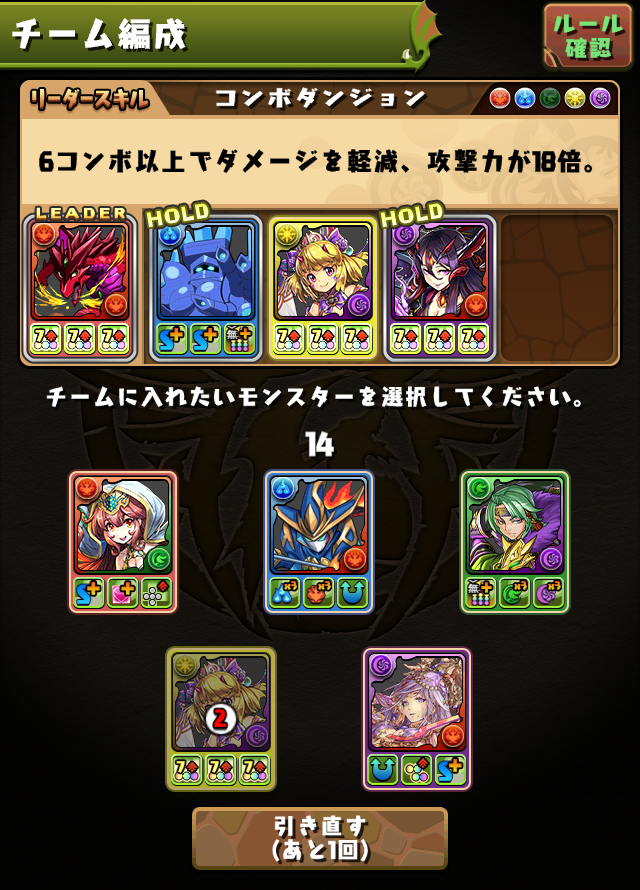This screenshot has height=890, width=640.
Task: Choose the blue armored knight monster card
Action: [x=319, y=541]
